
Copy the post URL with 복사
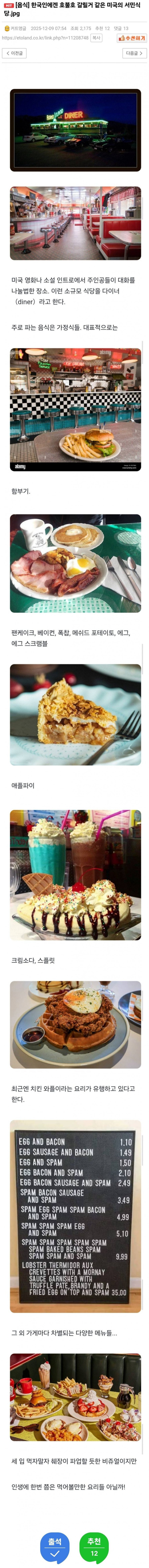[96, 38]
